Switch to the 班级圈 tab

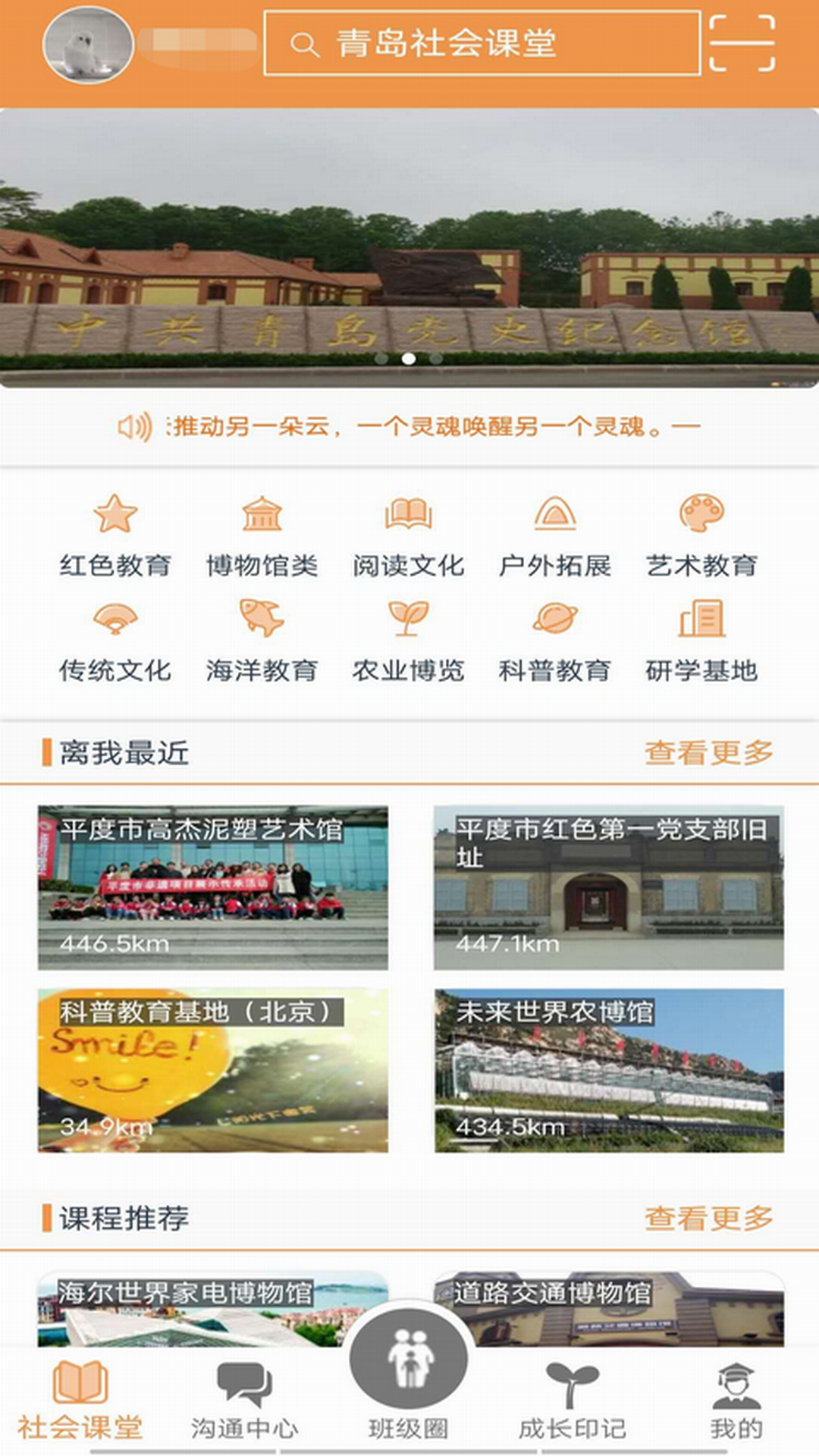[408, 1380]
